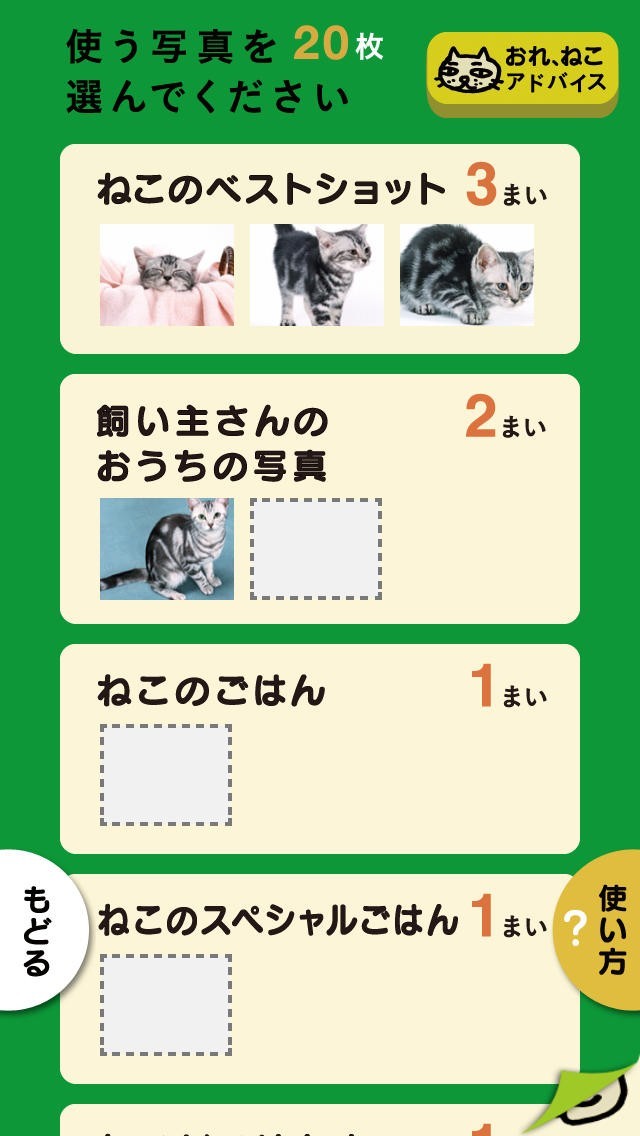Tap the もどる back button
640x1136 pixels.
[x=35, y=930]
